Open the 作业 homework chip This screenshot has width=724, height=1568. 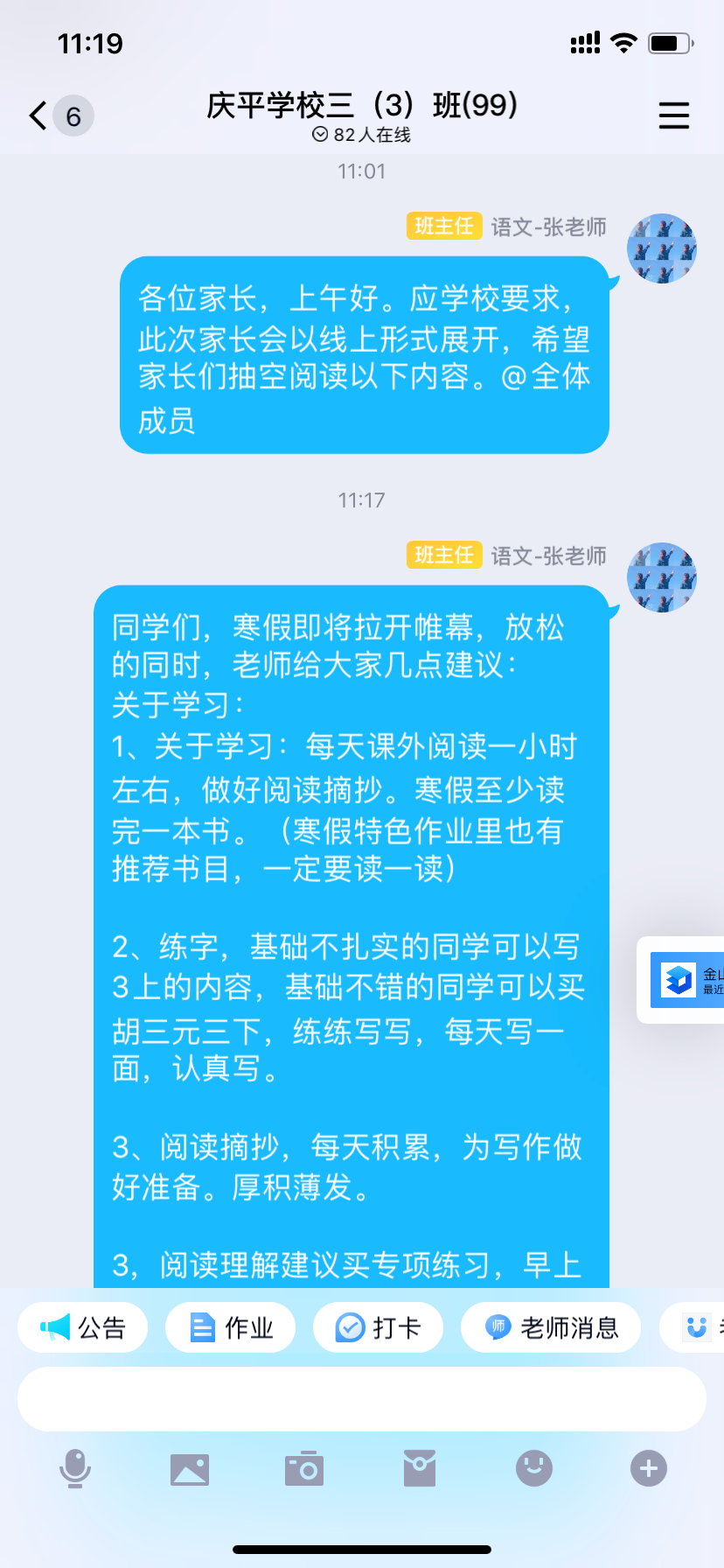(231, 1327)
